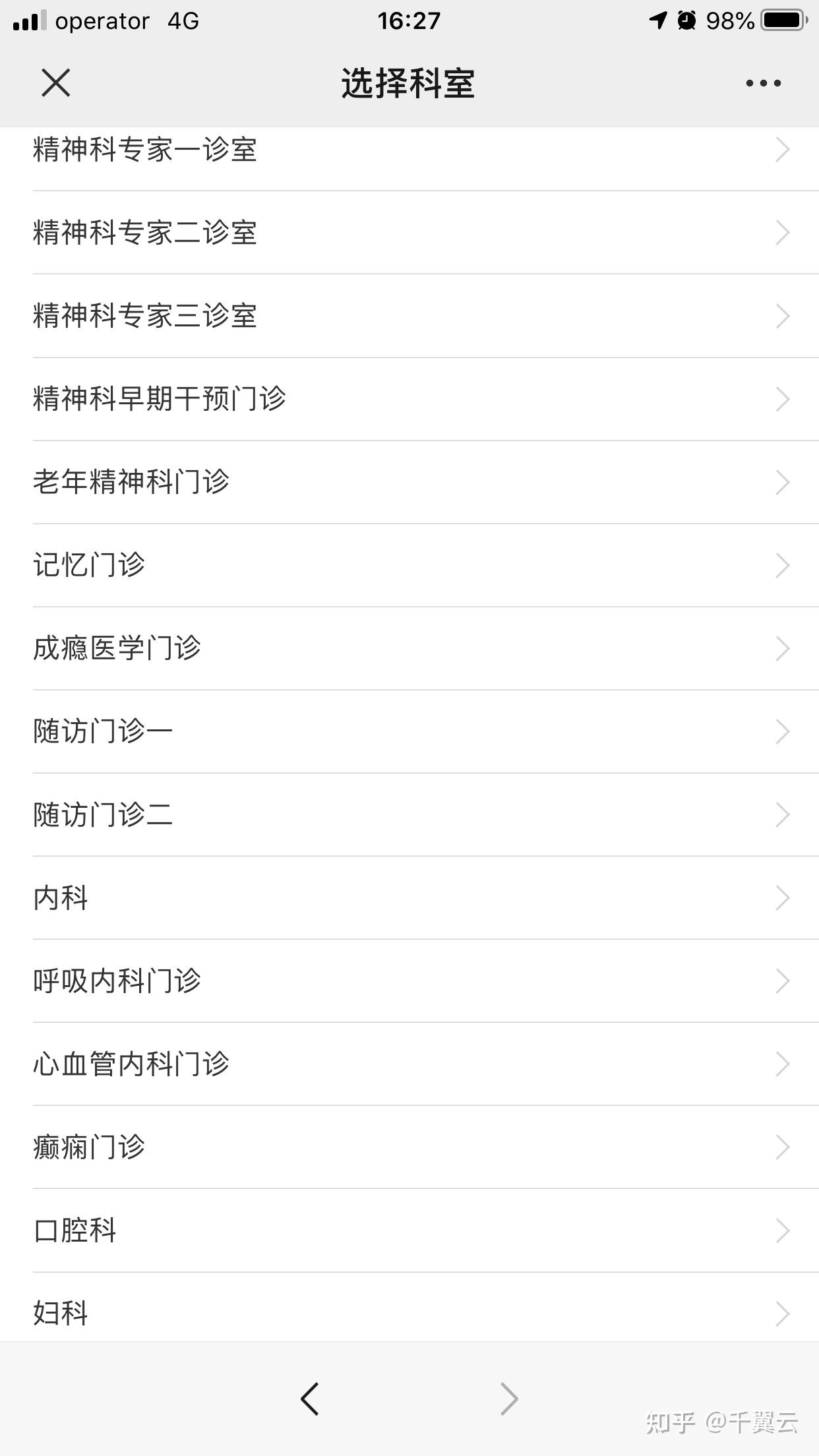
Task: Select 精神科专家一诊室
Action: click(145, 150)
